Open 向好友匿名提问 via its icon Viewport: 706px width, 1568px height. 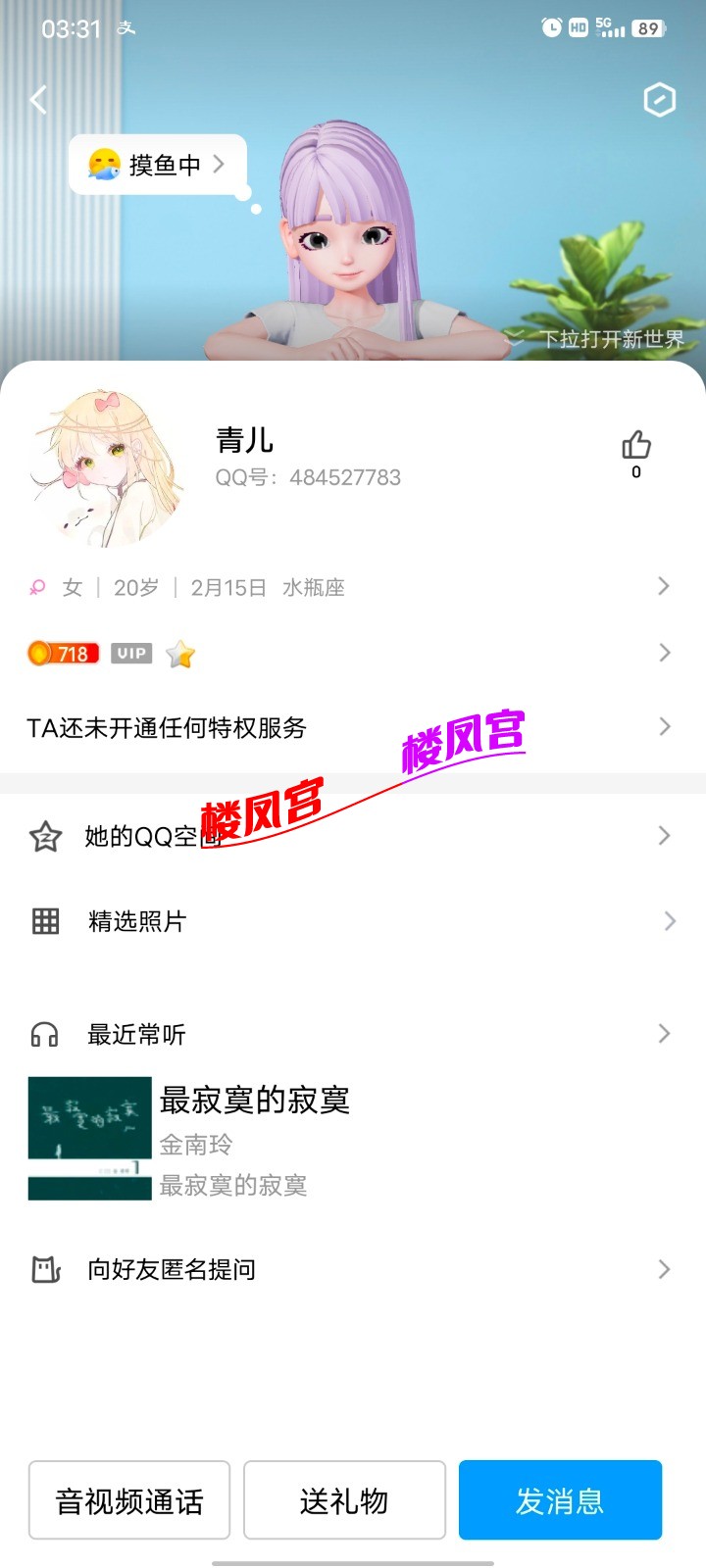(44, 1269)
